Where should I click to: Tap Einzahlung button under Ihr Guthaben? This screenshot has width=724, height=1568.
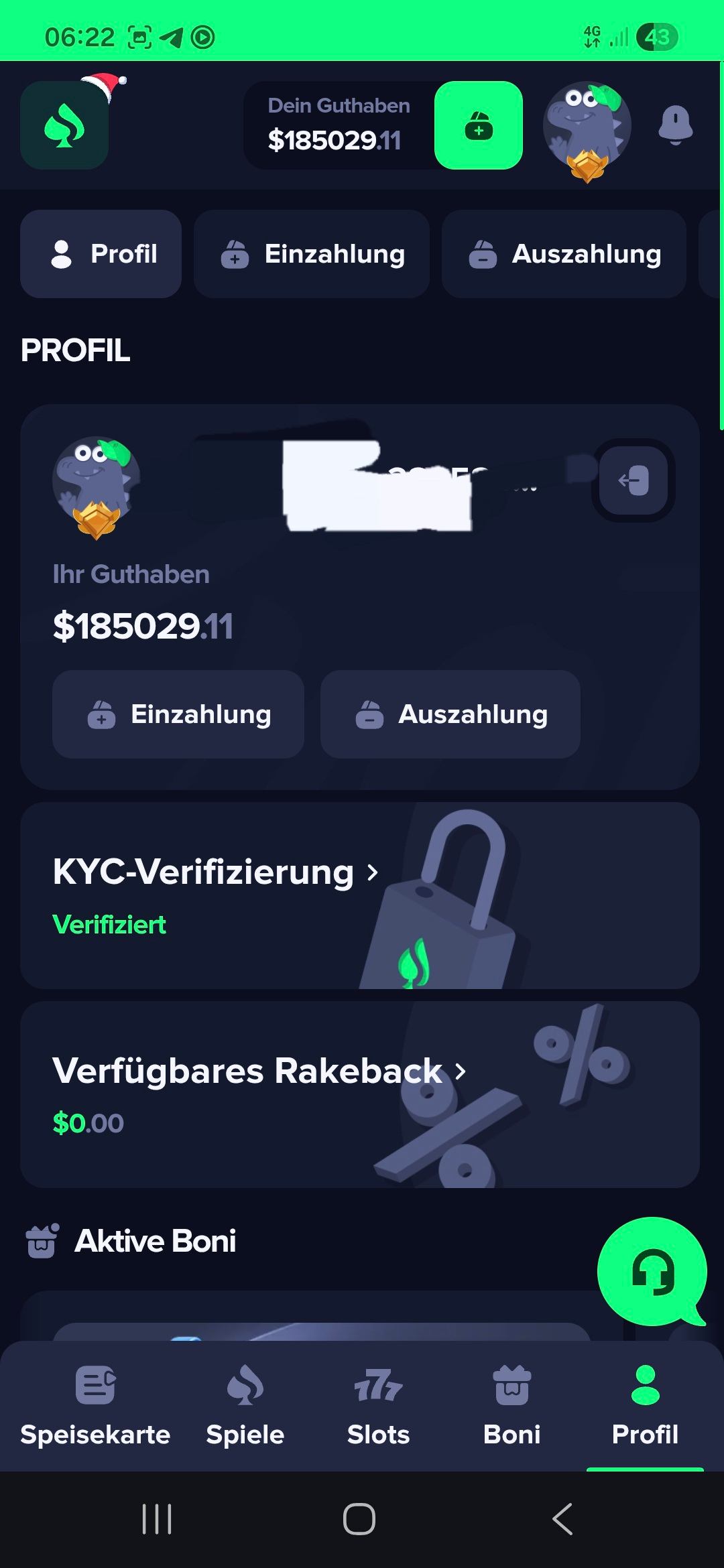pos(178,714)
